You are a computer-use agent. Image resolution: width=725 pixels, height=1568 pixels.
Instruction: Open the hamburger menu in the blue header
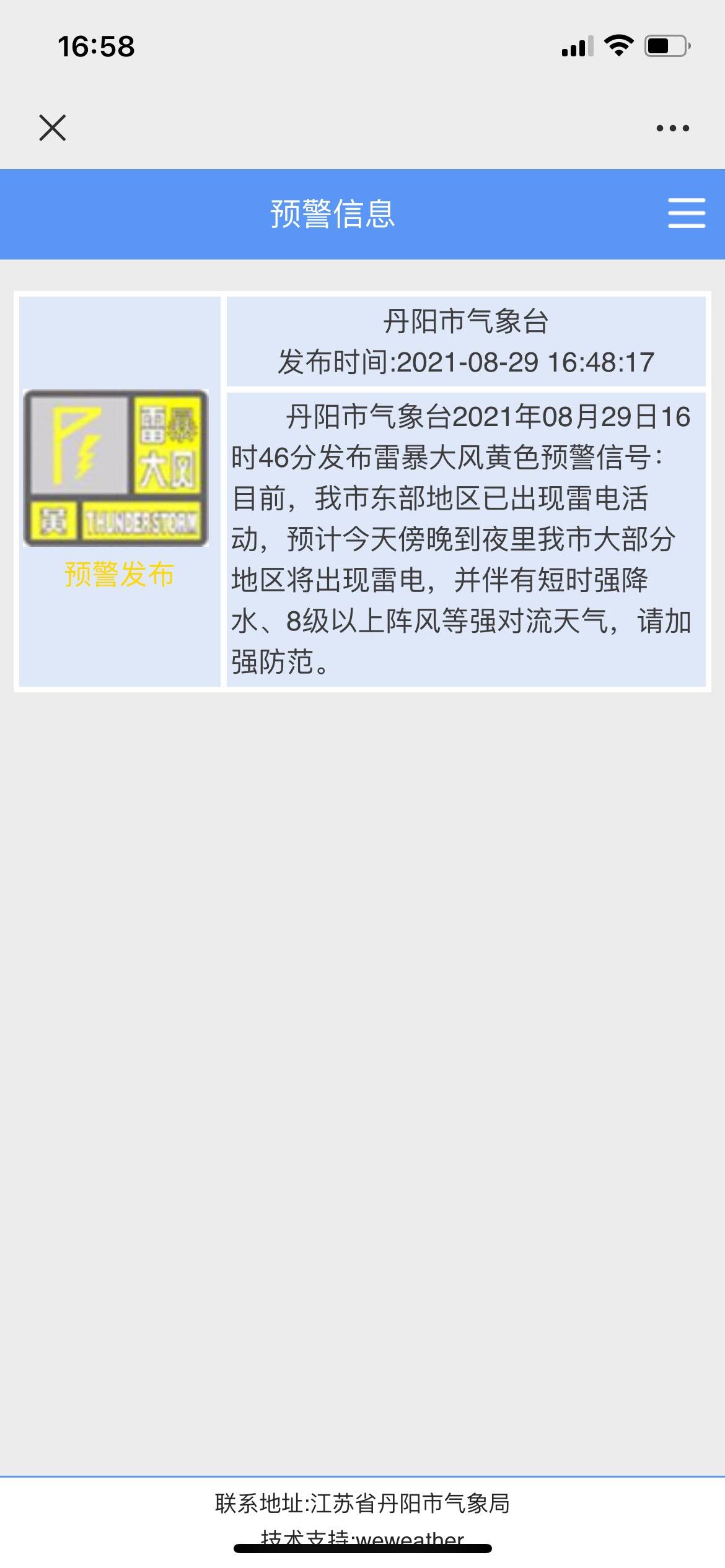click(686, 213)
